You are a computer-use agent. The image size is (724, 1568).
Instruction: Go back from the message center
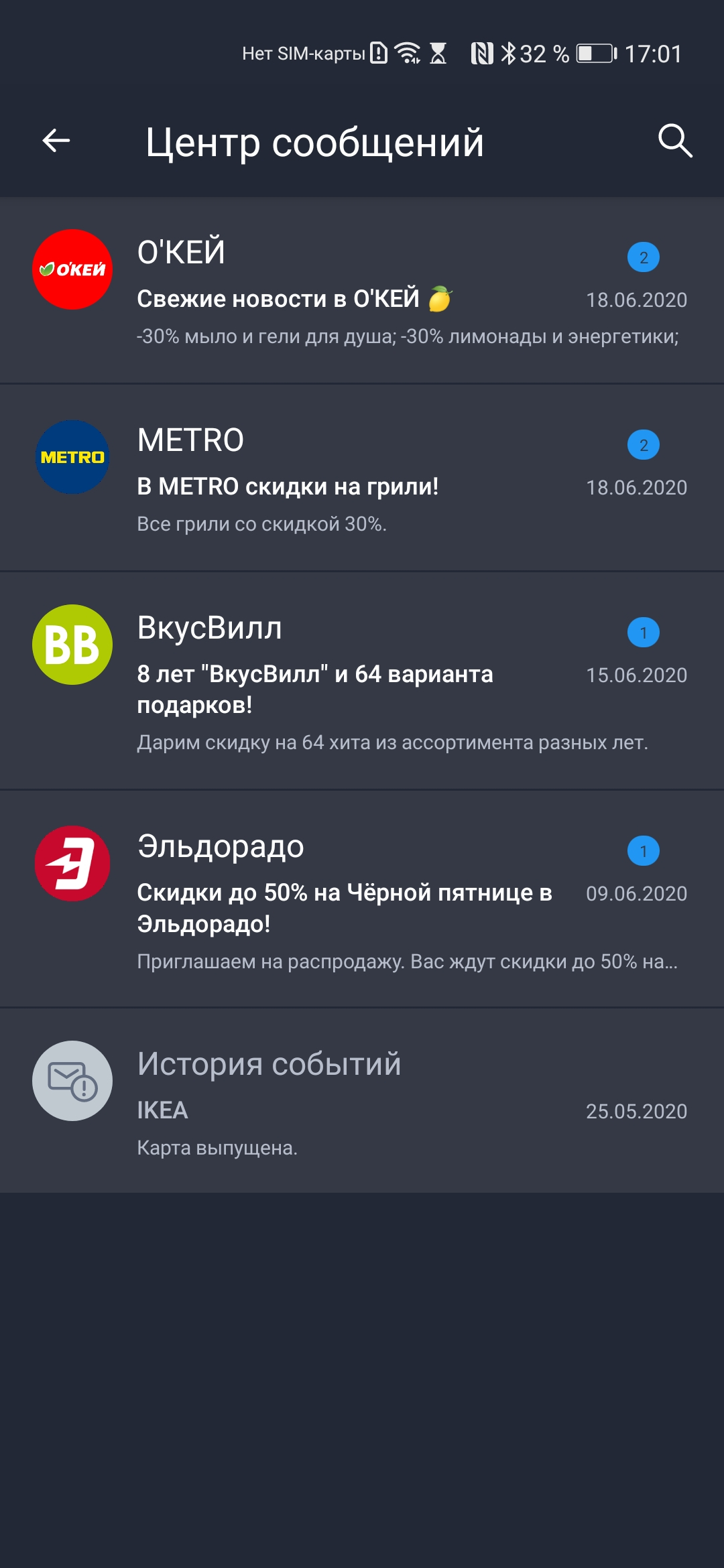pos(56,141)
